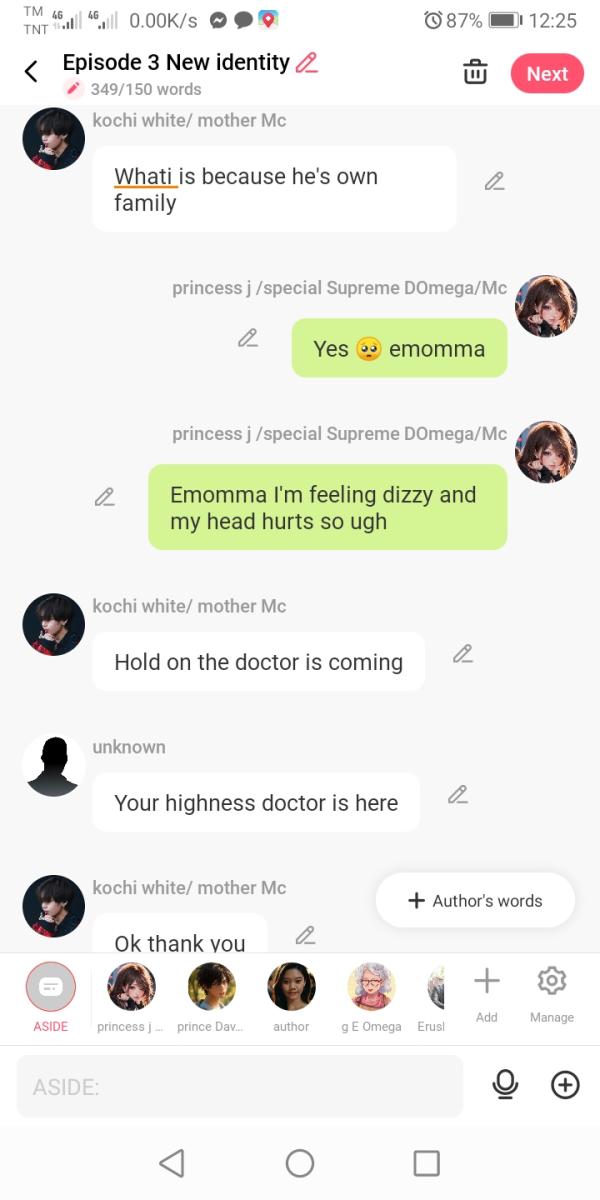Select the author character
The image size is (600, 1200).
(291, 987)
